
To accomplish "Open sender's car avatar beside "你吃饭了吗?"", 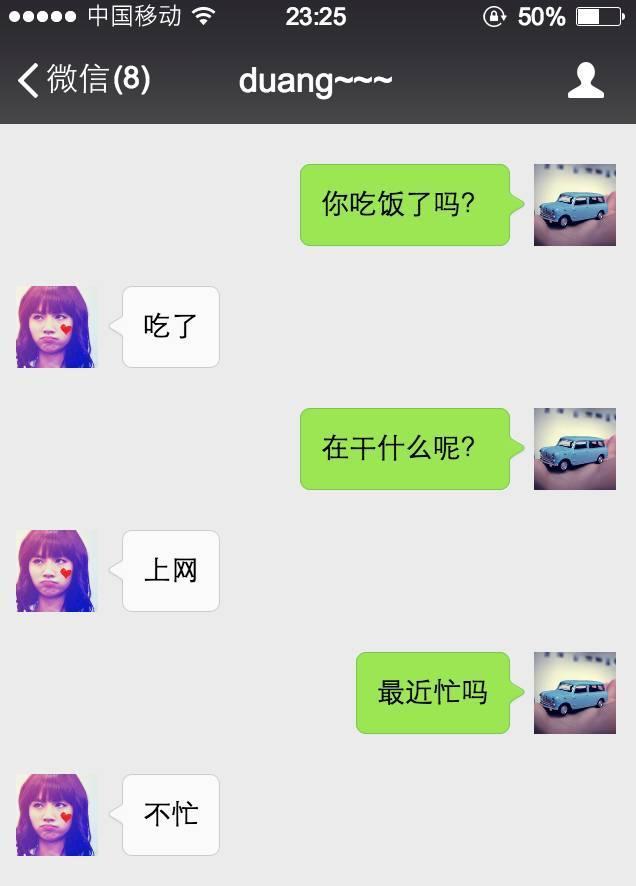I will pos(574,205).
